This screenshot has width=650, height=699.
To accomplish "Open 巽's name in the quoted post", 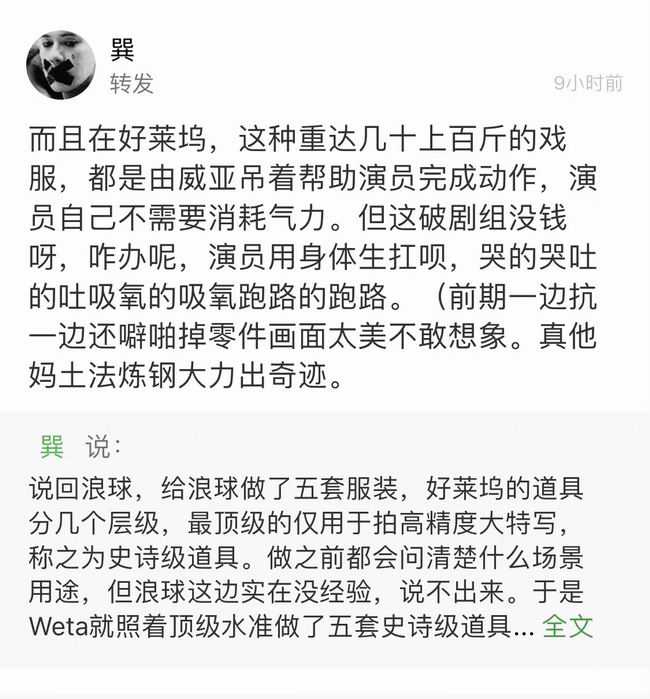I will point(51,447).
